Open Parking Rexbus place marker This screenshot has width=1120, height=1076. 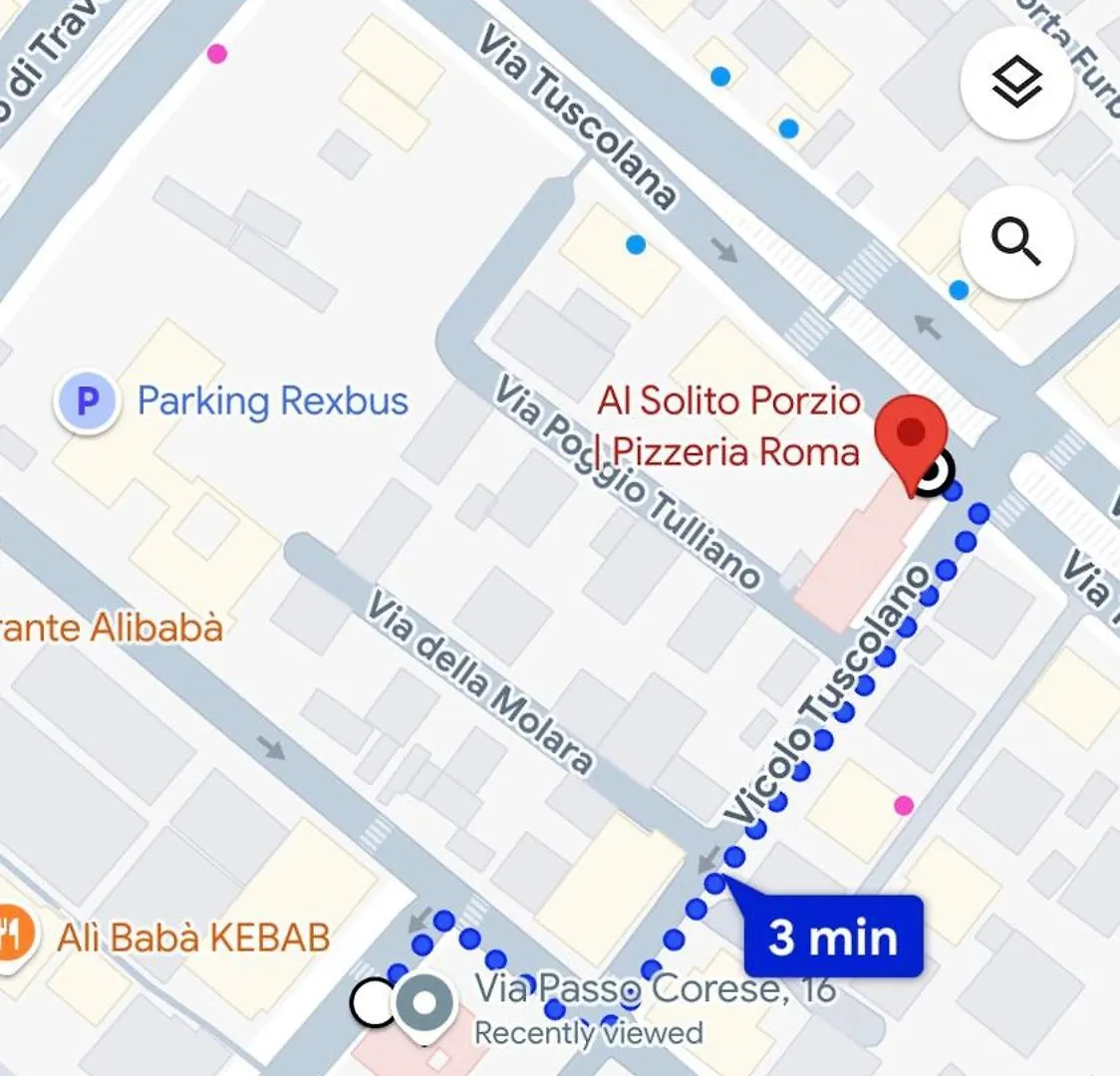click(x=89, y=402)
